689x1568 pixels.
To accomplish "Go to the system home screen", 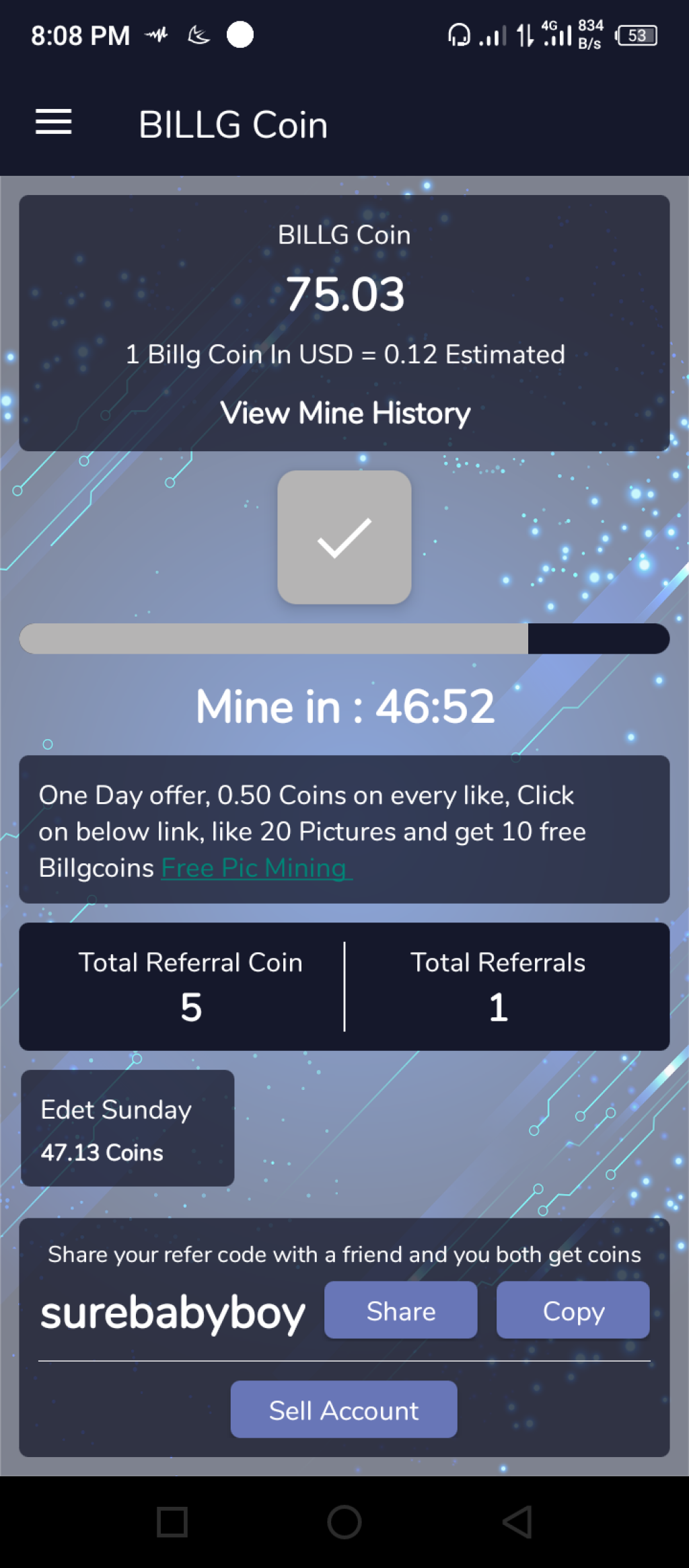I will coord(344,1522).
